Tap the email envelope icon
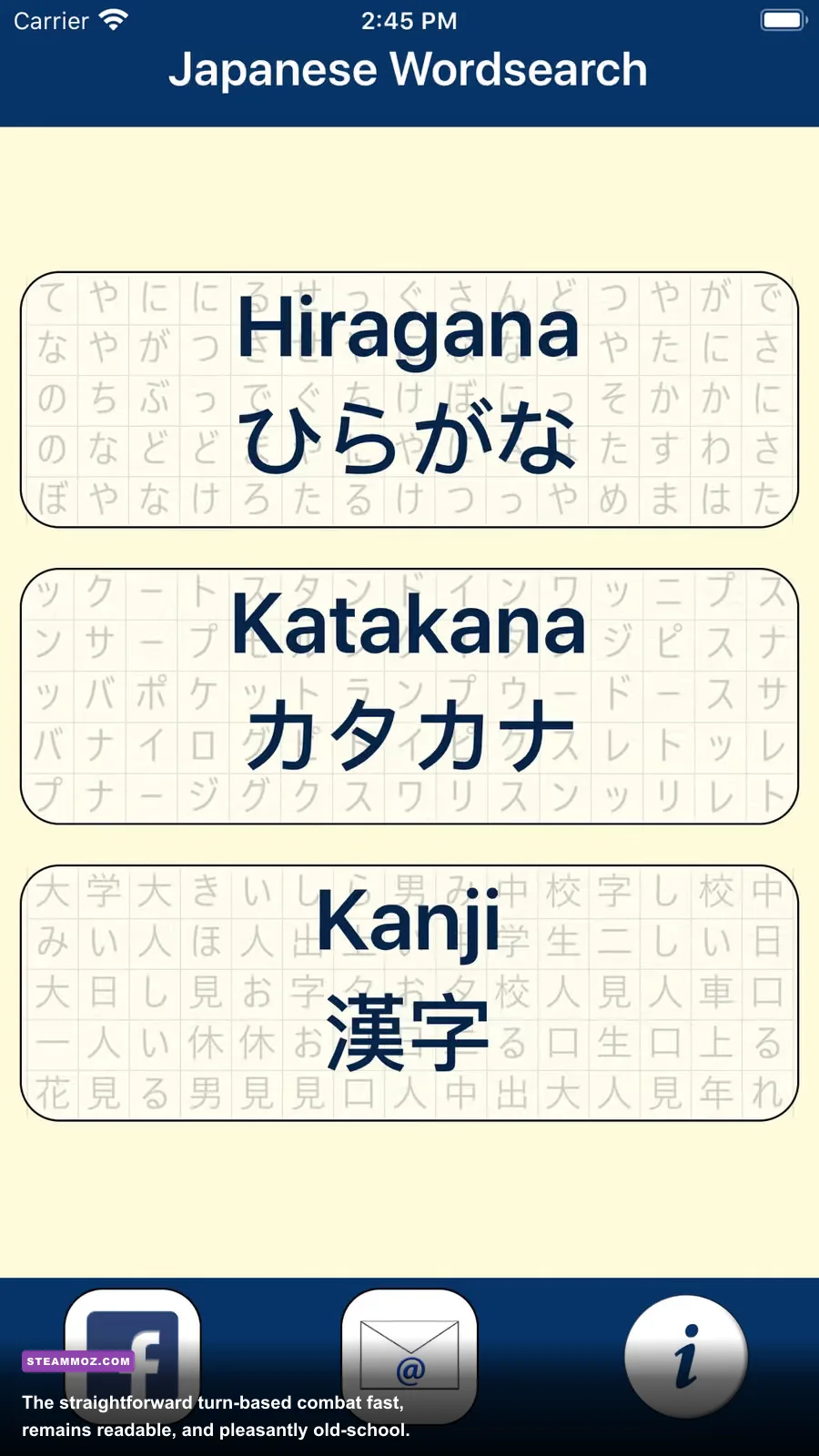The height and width of the screenshot is (1456, 819). (x=409, y=1356)
